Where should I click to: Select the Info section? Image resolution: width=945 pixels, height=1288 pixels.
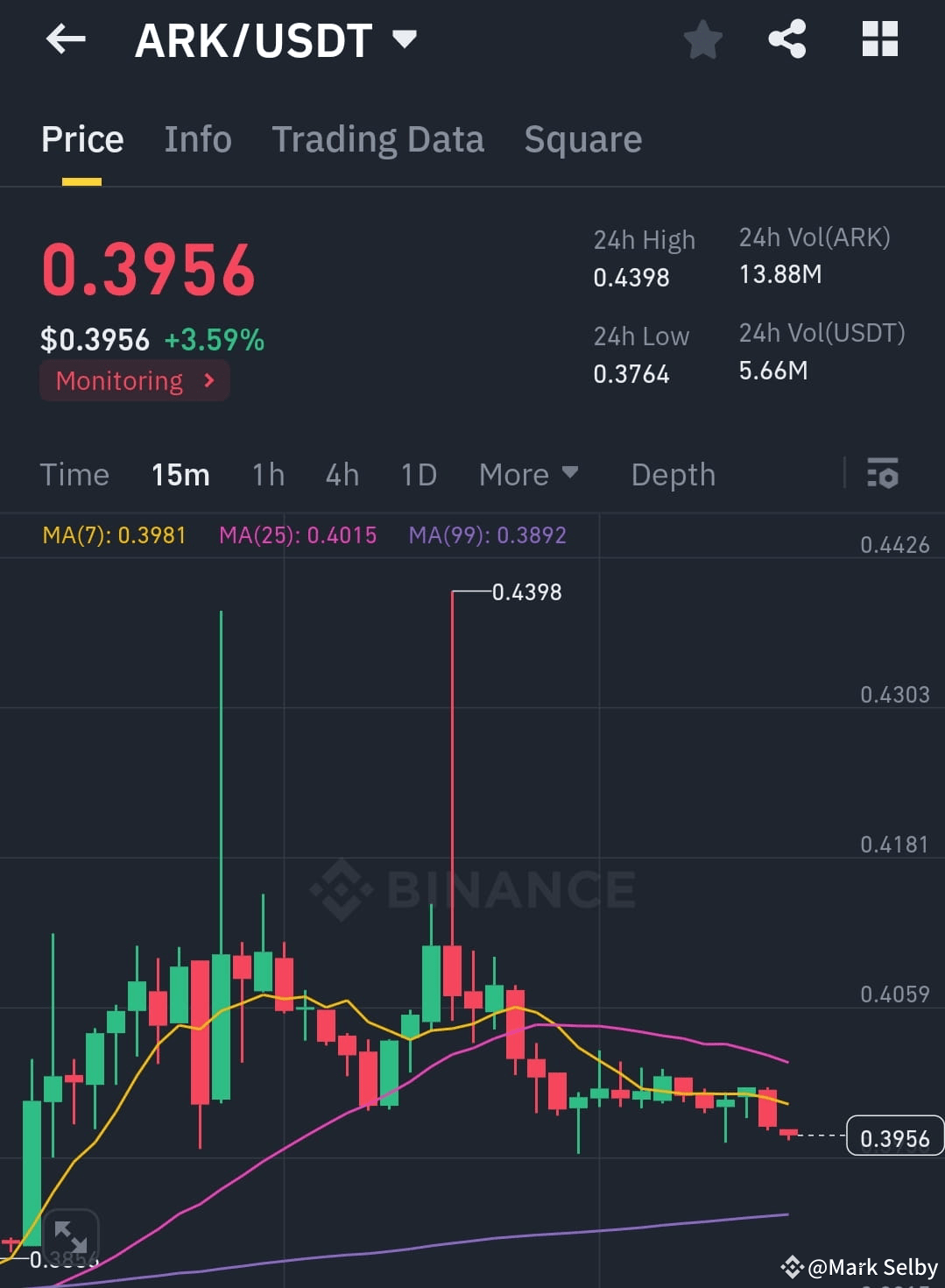click(197, 138)
